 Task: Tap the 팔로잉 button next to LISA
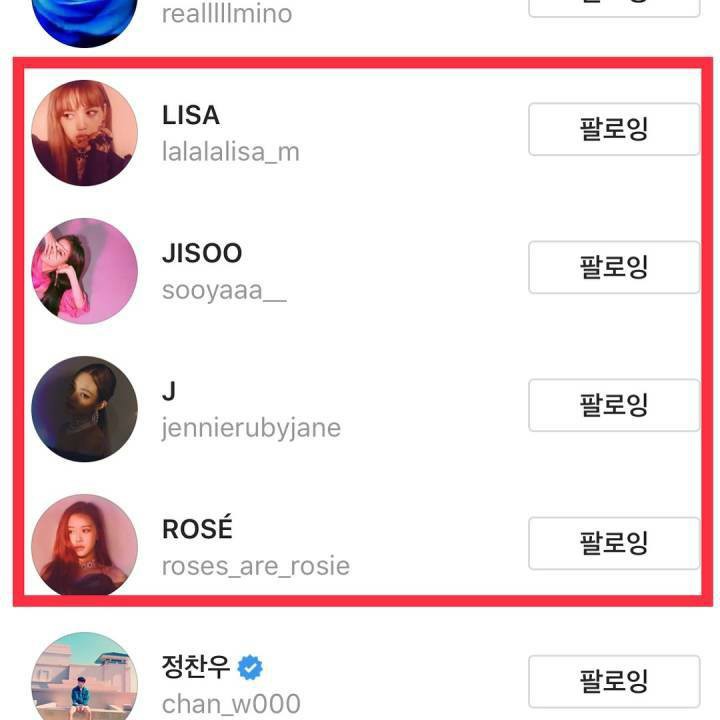[613, 129]
